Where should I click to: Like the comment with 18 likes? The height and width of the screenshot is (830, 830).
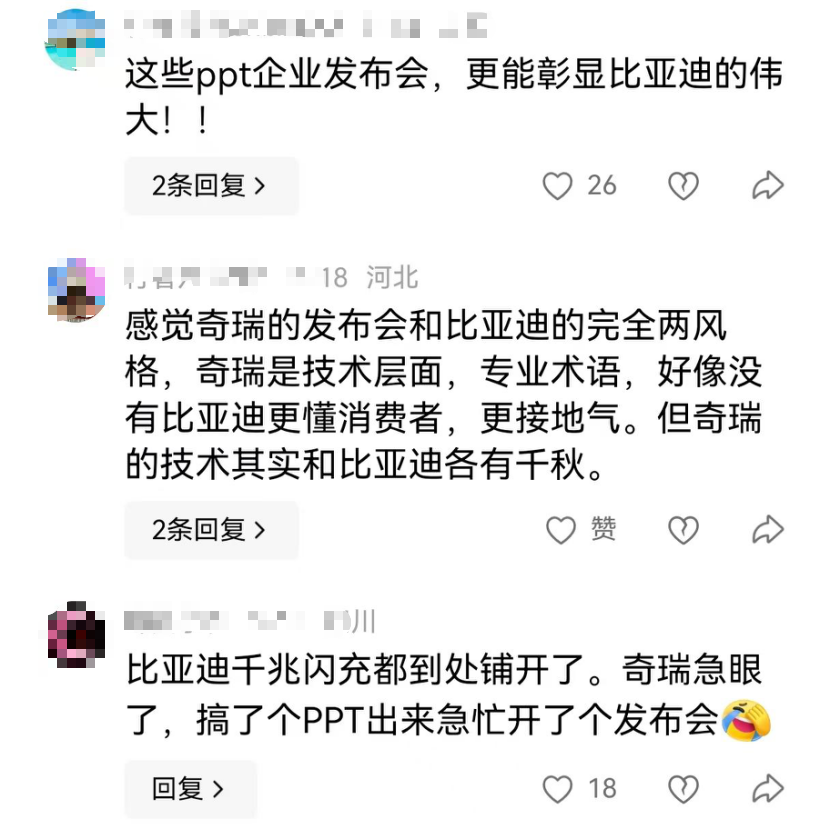click(557, 789)
